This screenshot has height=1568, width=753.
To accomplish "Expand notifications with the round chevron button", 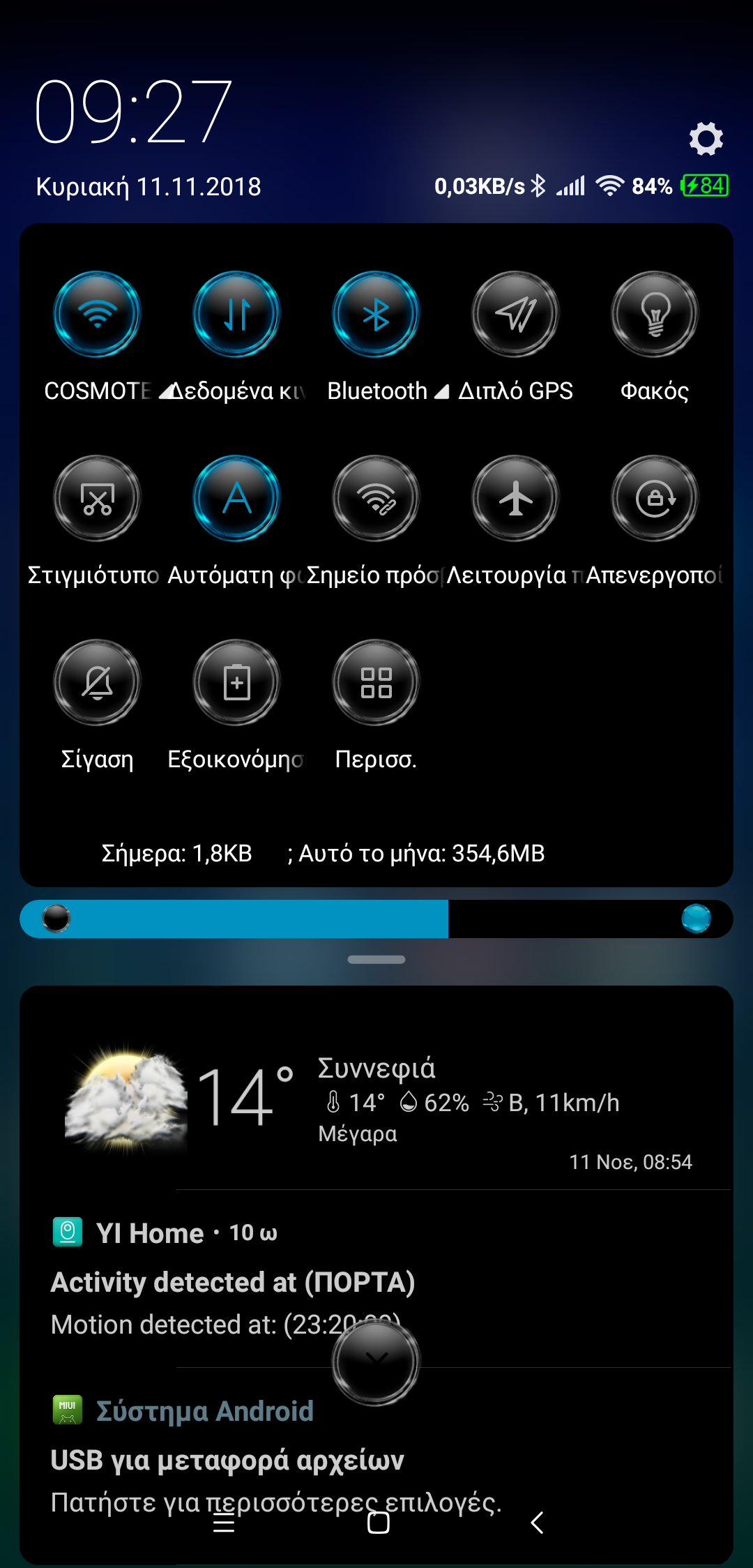I will (376, 1362).
